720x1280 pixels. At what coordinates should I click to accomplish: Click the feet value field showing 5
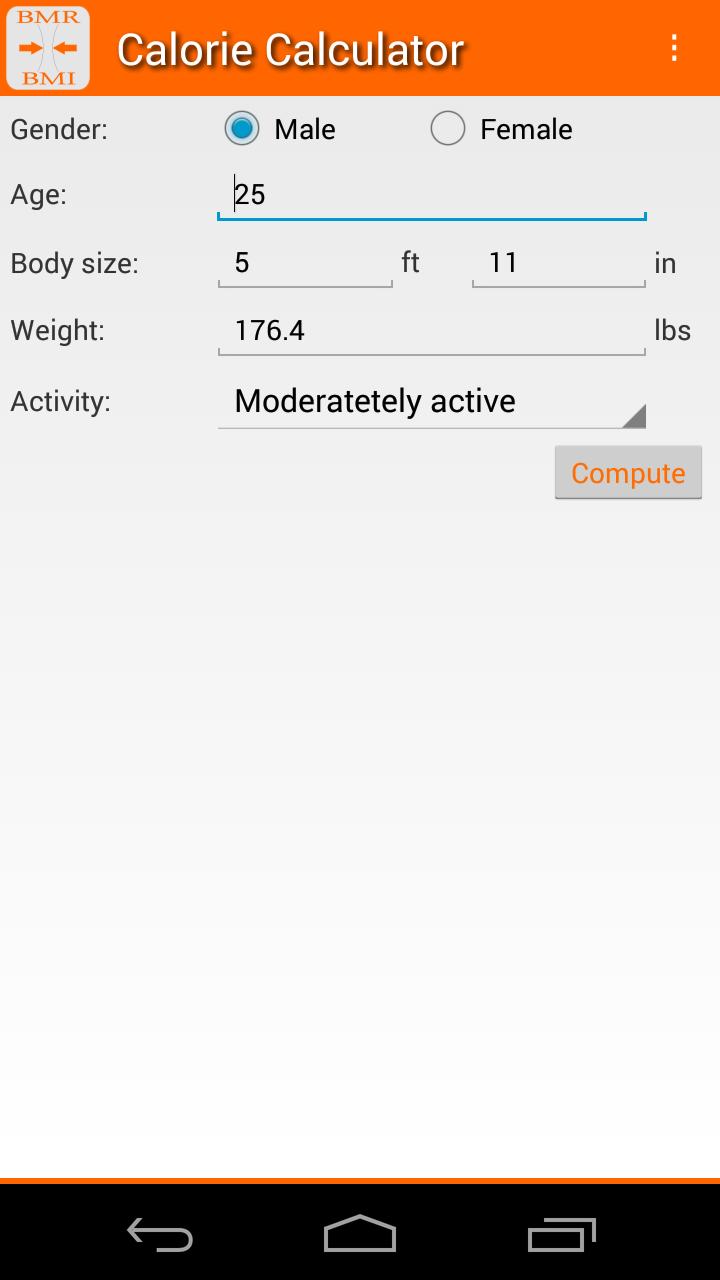click(x=304, y=262)
